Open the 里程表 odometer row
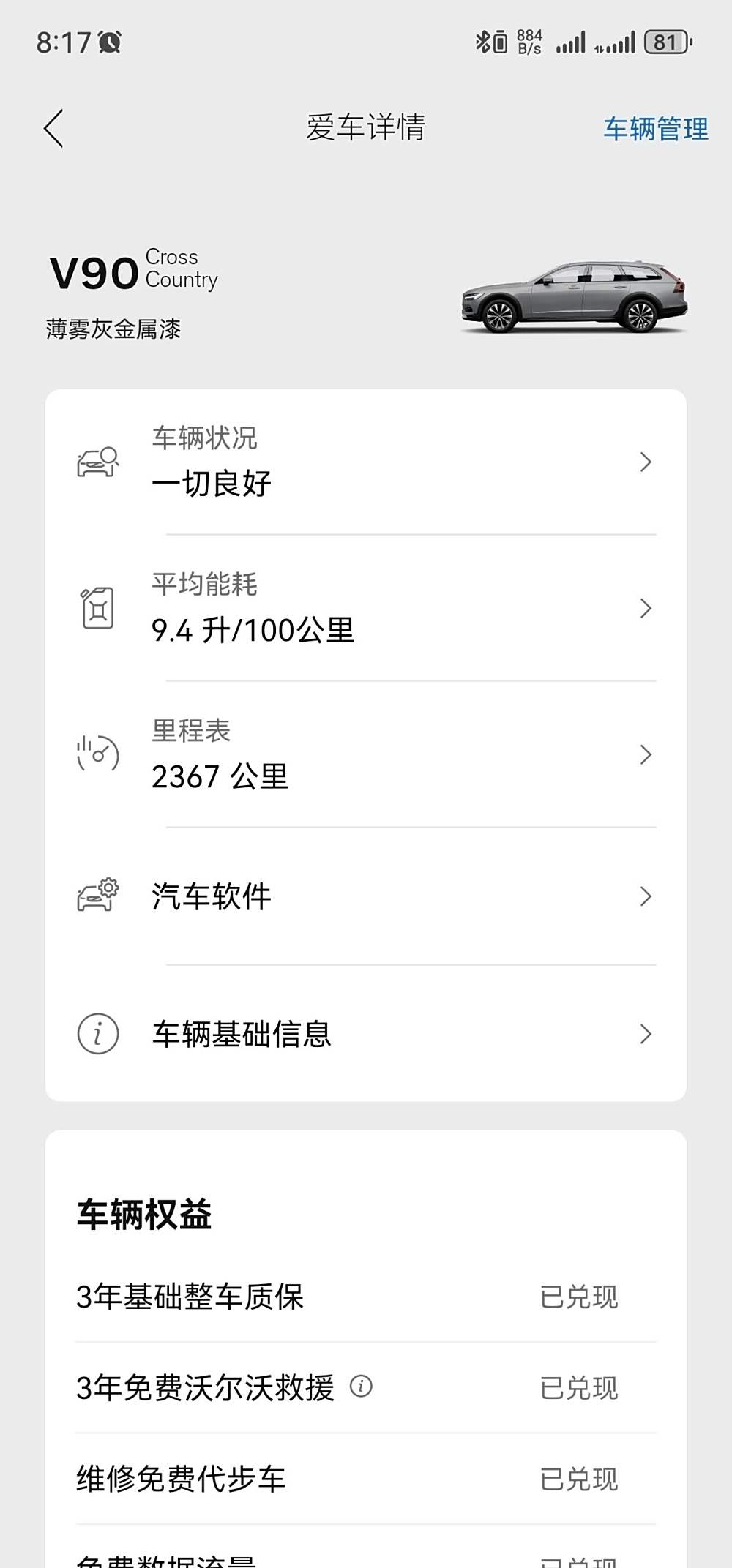Screen dimensions: 732x1568 point(366,754)
